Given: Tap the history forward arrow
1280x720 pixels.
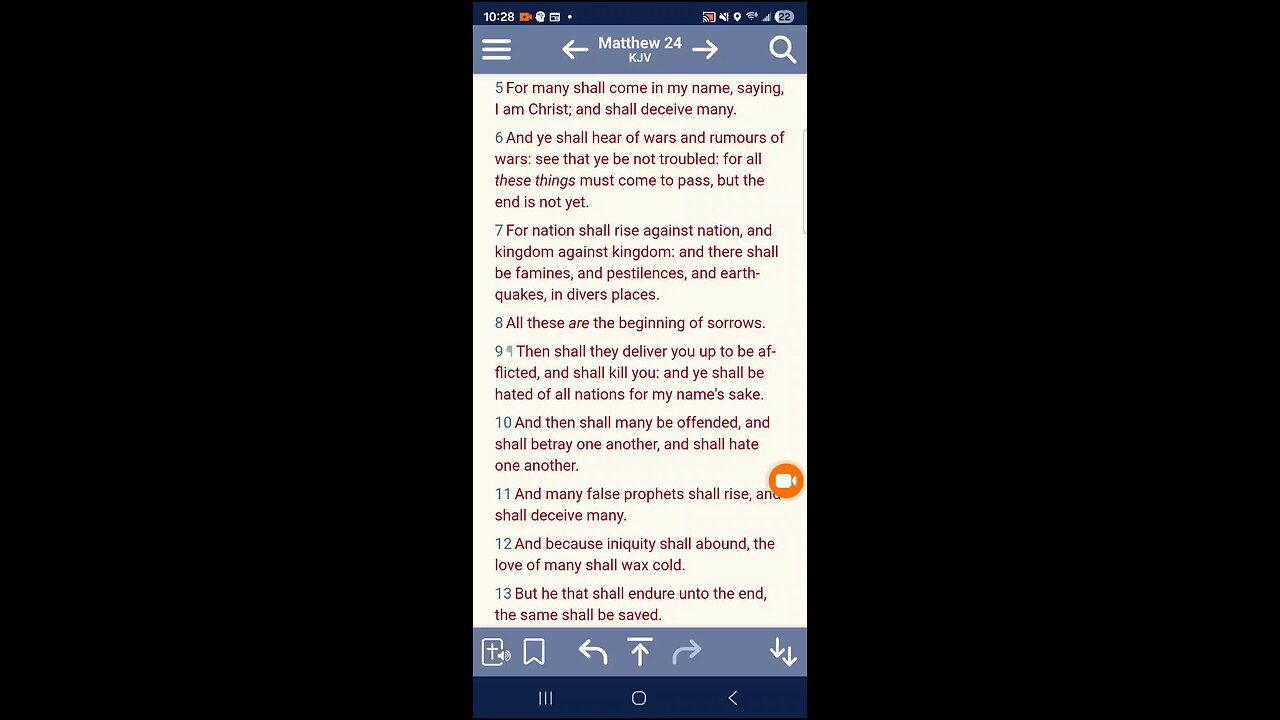Looking at the screenshot, I should [687, 653].
